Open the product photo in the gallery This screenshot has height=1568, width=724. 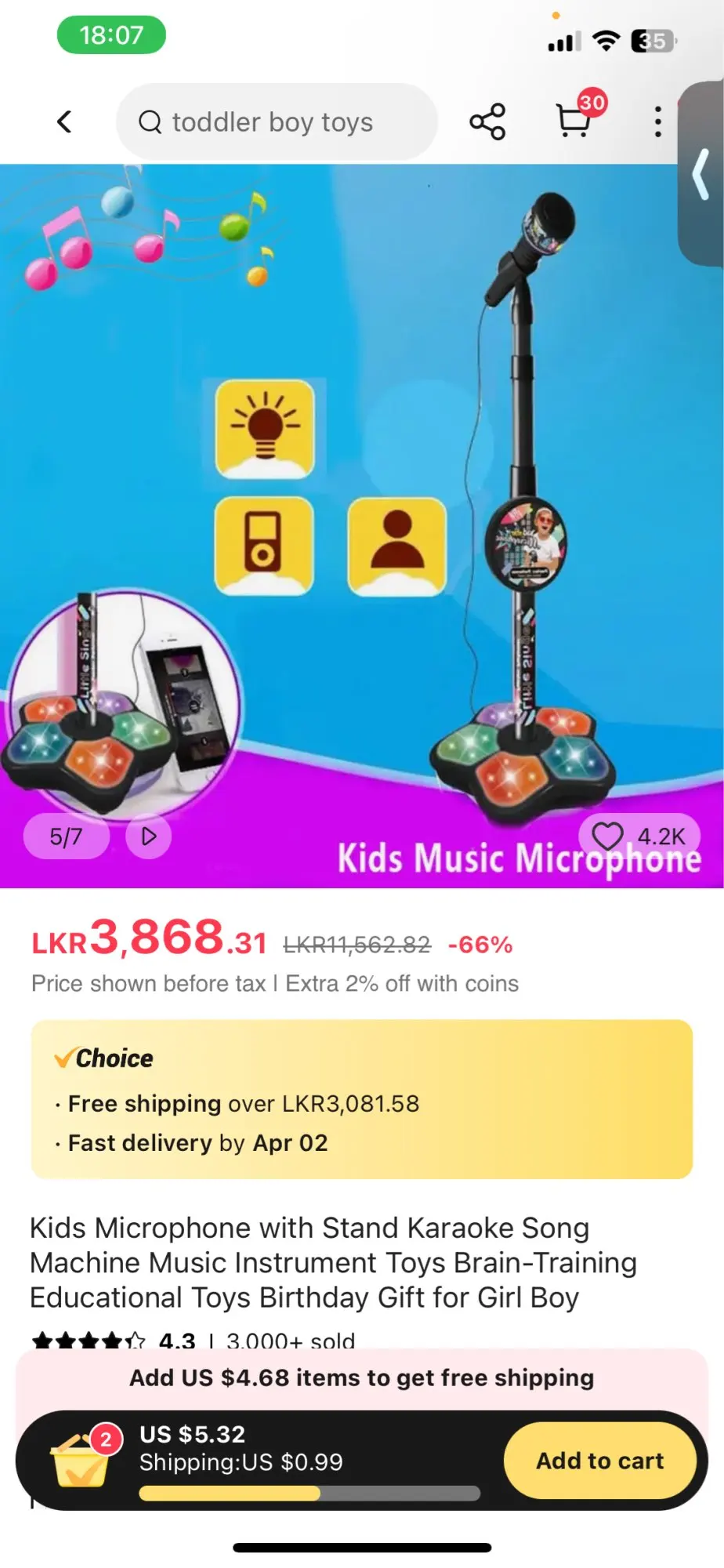362,525
